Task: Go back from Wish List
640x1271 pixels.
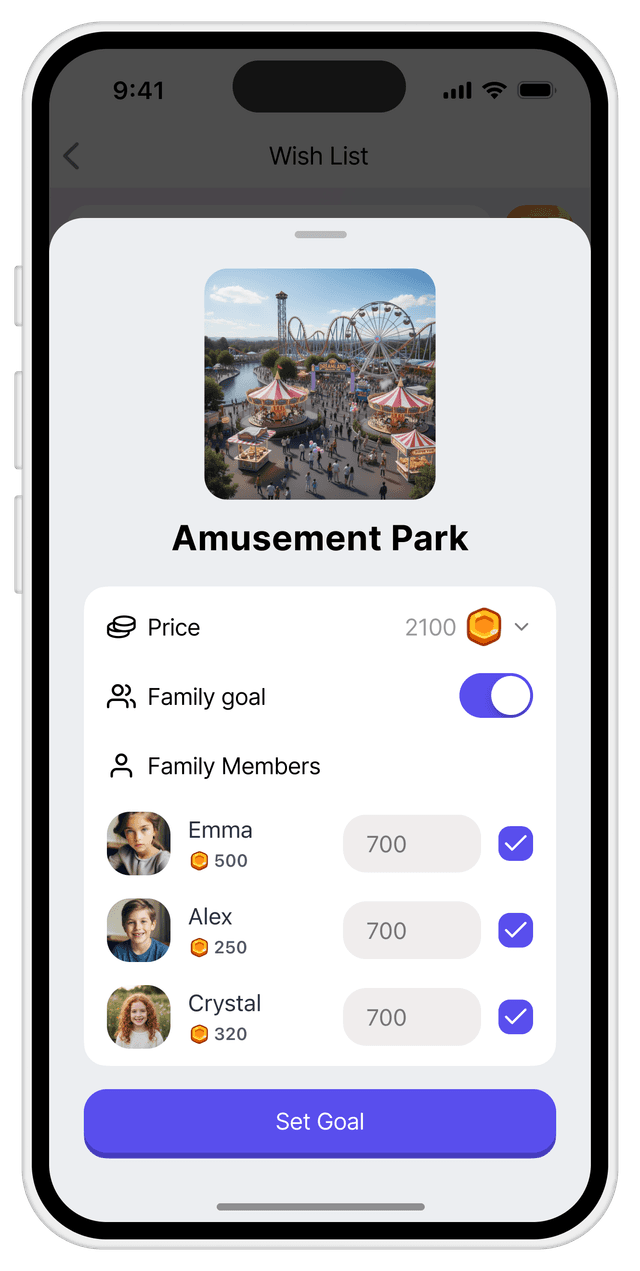Action: pyautogui.click(x=71, y=156)
